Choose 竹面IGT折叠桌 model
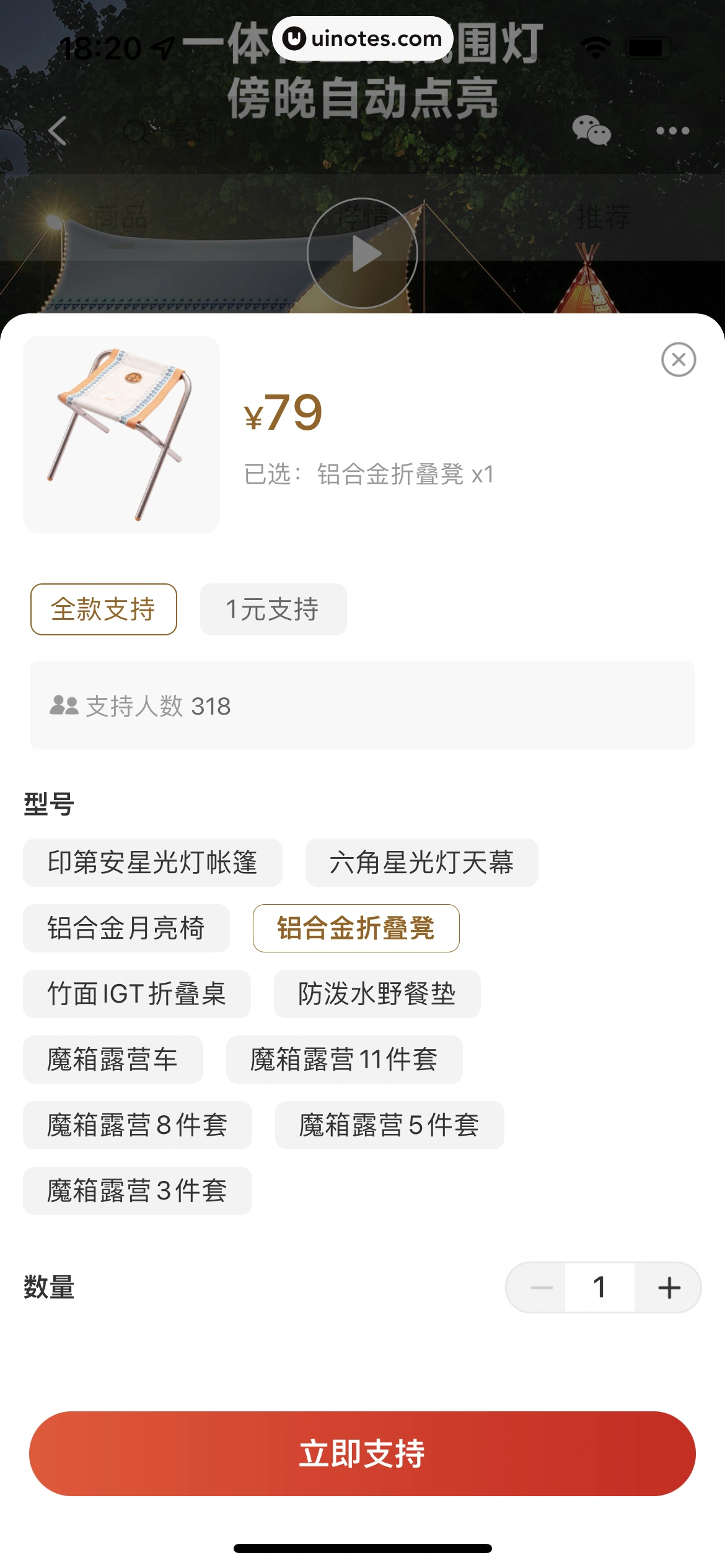The image size is (725, 1568). [x=136, y=994]
